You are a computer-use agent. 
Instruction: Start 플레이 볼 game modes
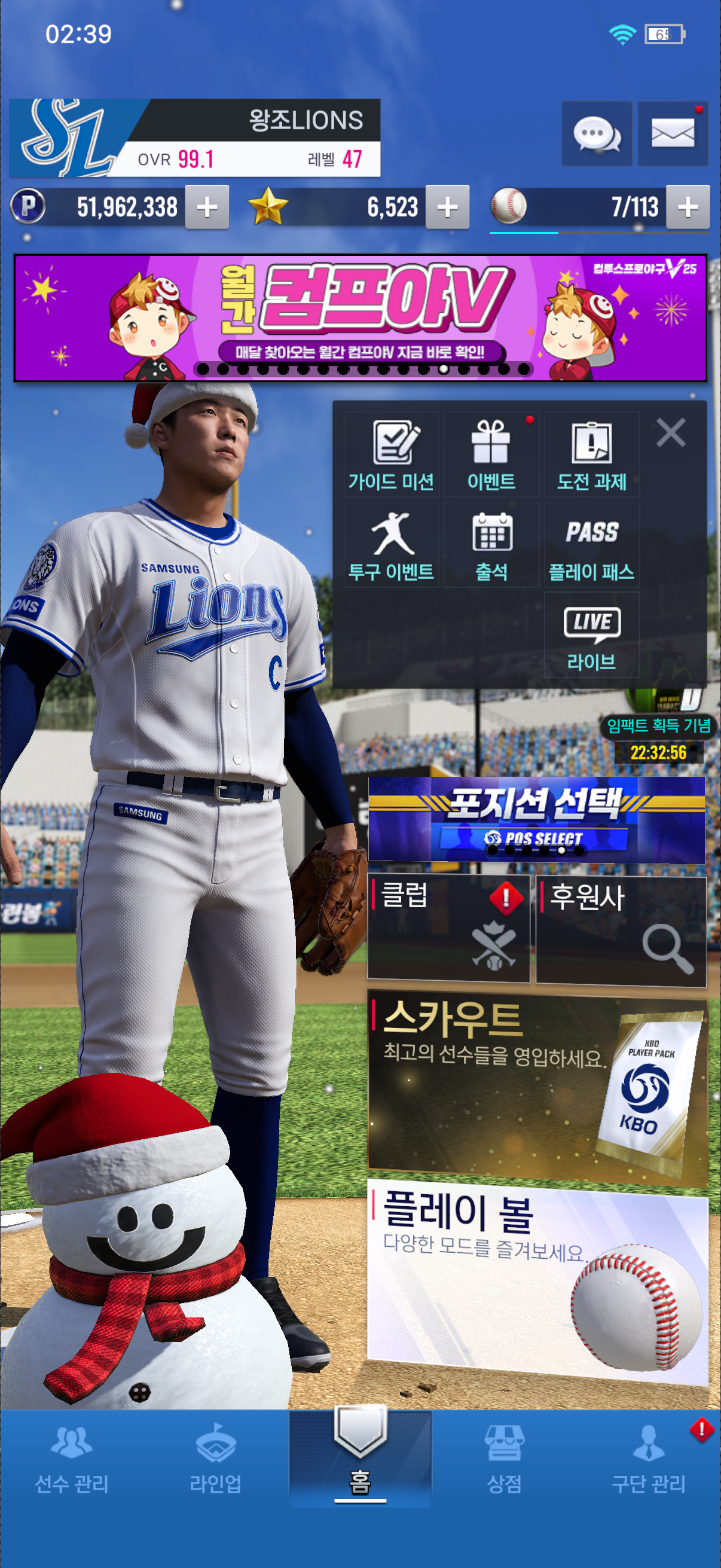(x=537, y=1279)
